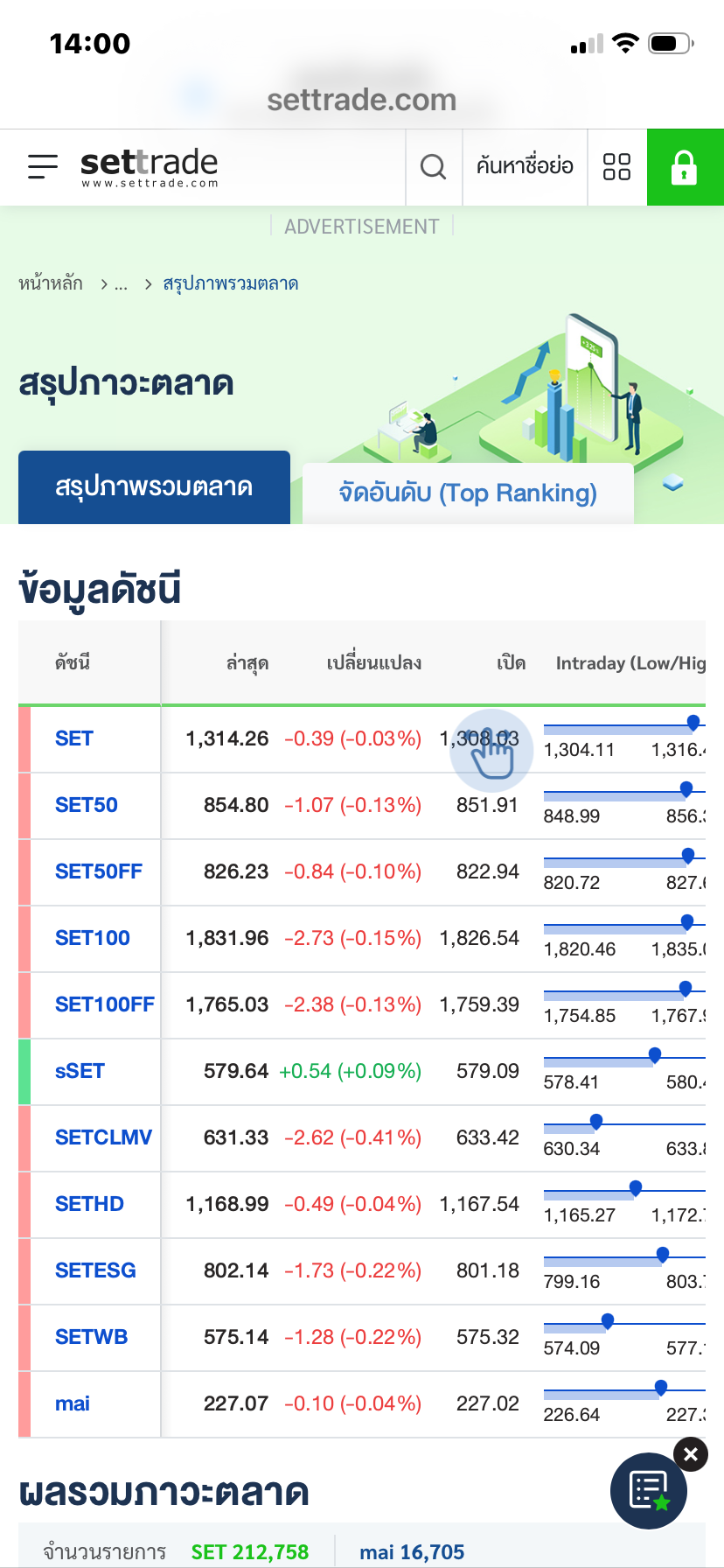
Task: Open the SETESG index
Action: click(x=95, y=1270)
